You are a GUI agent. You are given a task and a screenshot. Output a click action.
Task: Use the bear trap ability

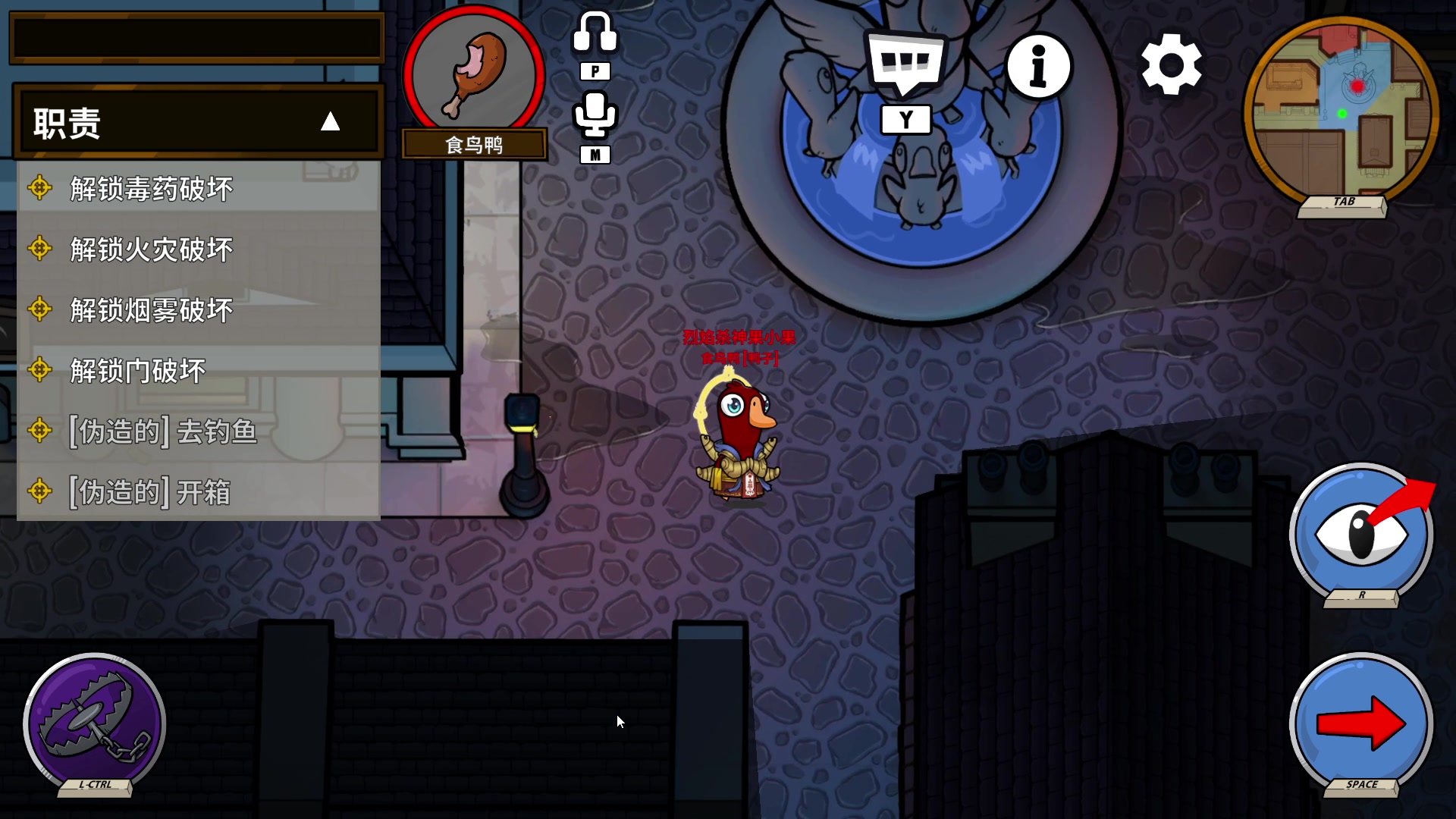pos(95,723)
